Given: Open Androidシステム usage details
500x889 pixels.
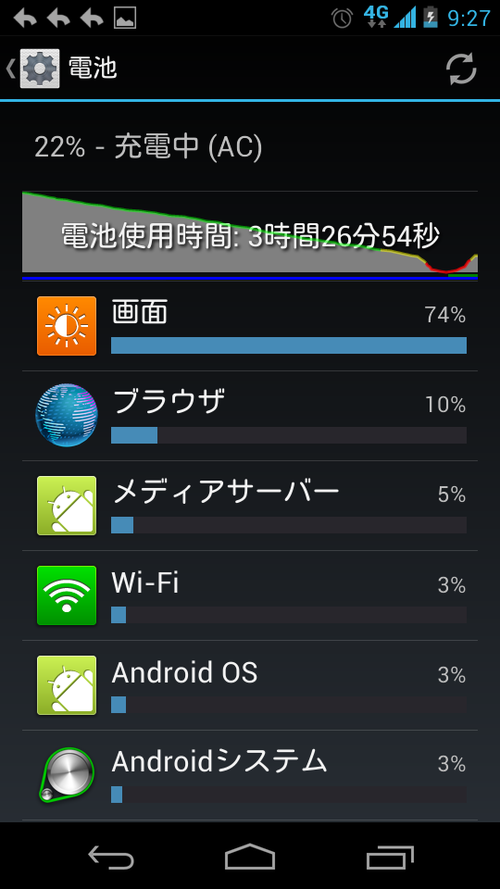Looking at the screenshot, I should coord(250,775).
